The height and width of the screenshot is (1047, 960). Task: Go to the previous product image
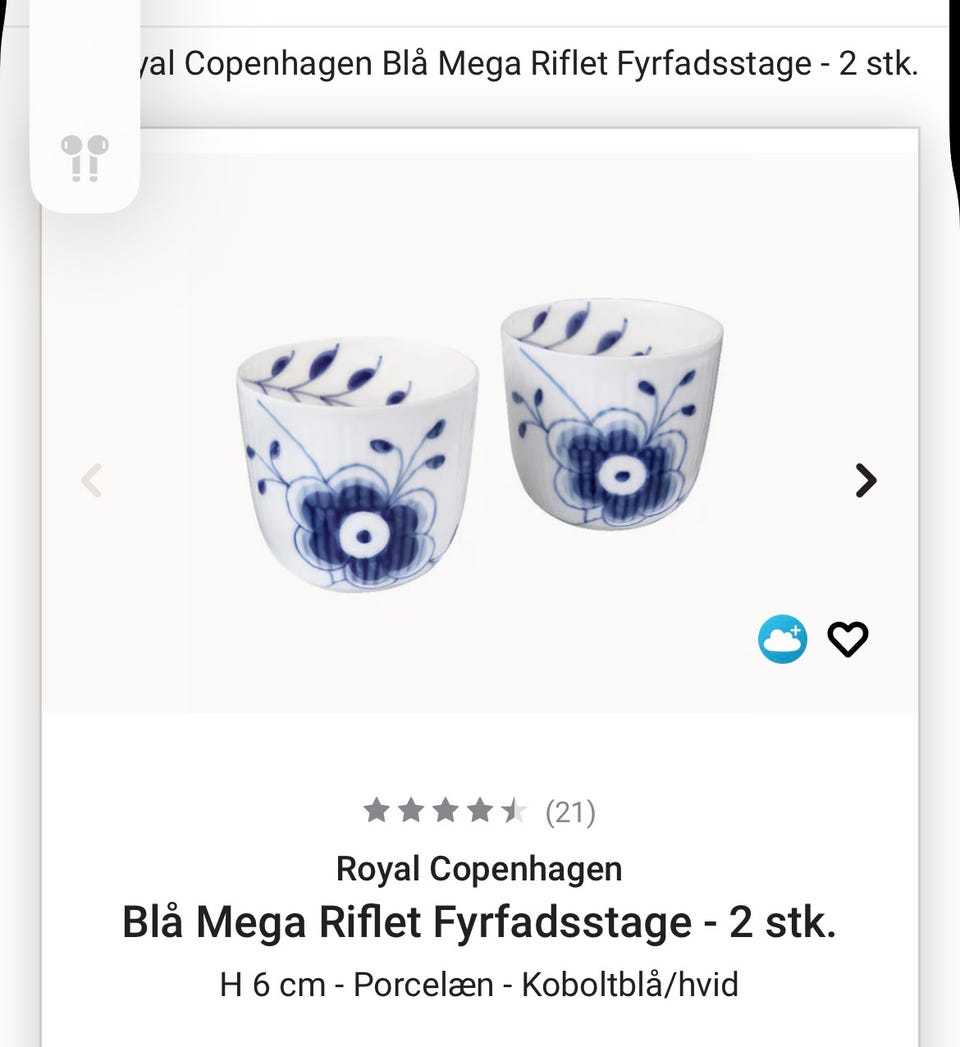(x=91, y=481)
